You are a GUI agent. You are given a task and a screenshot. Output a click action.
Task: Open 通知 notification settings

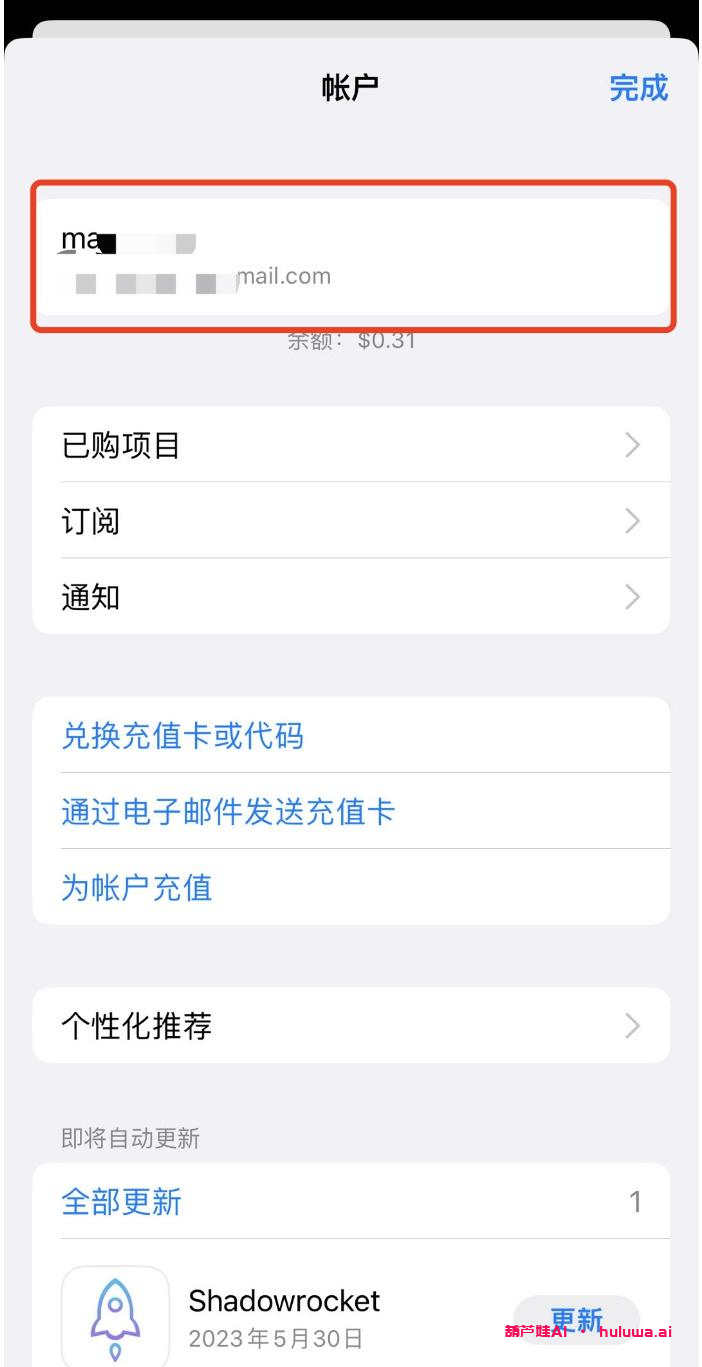coord(351,597)
